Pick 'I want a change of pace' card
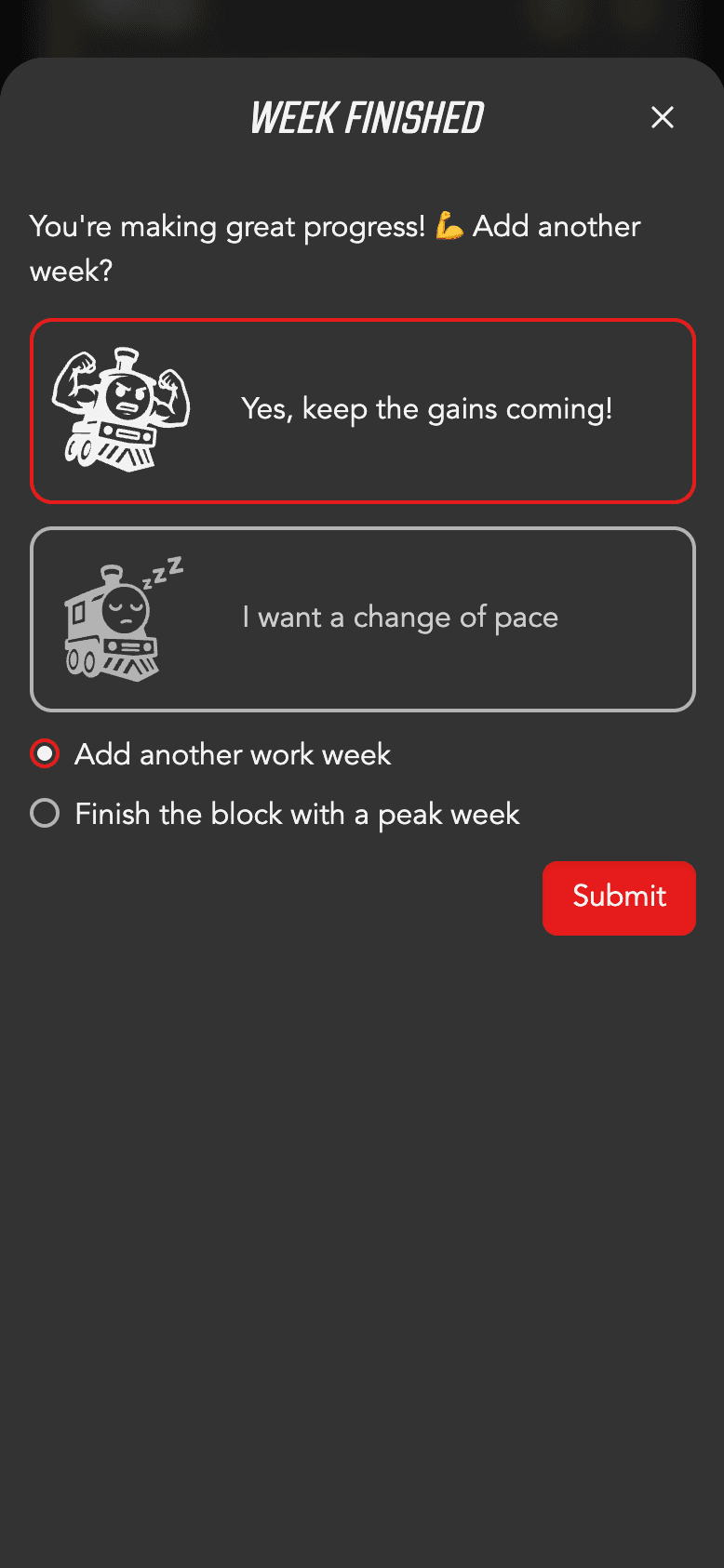Image resolution: width=724 pixels, height=1568 pixels. coord(363,618)
